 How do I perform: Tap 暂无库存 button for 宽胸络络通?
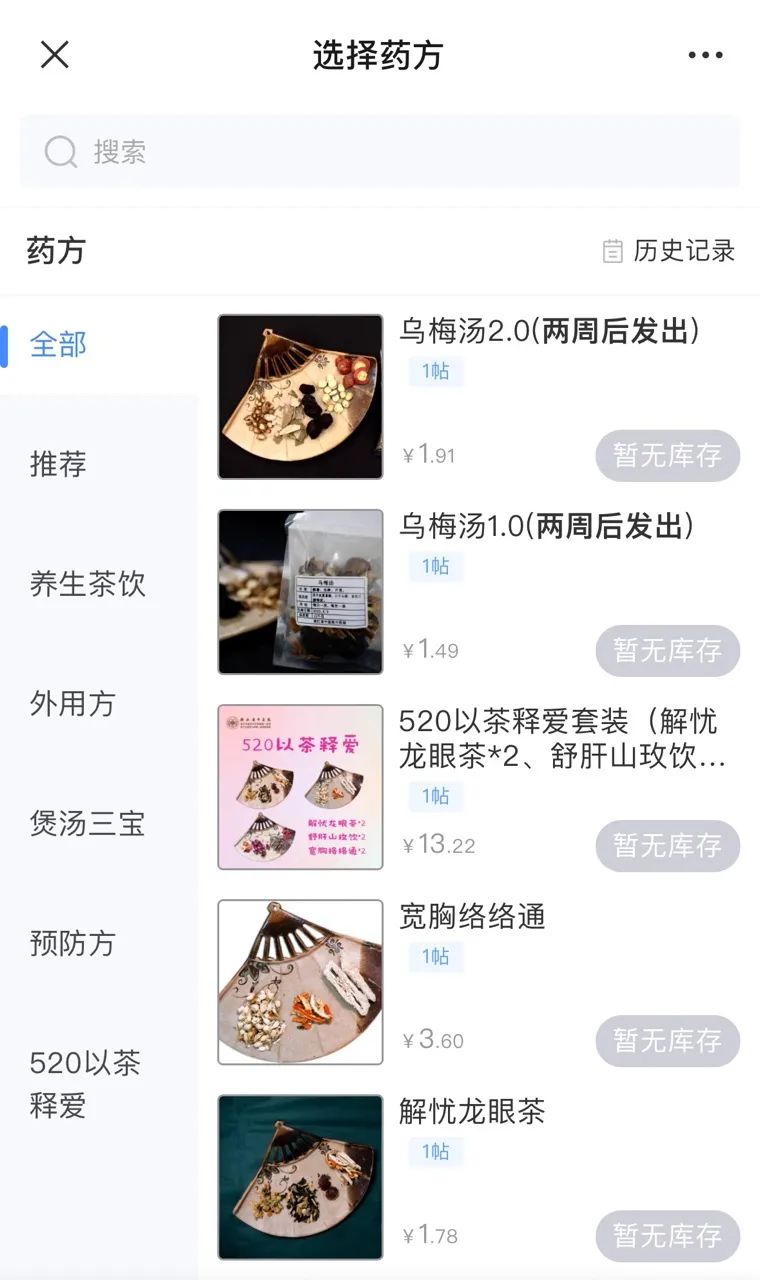667,1041
